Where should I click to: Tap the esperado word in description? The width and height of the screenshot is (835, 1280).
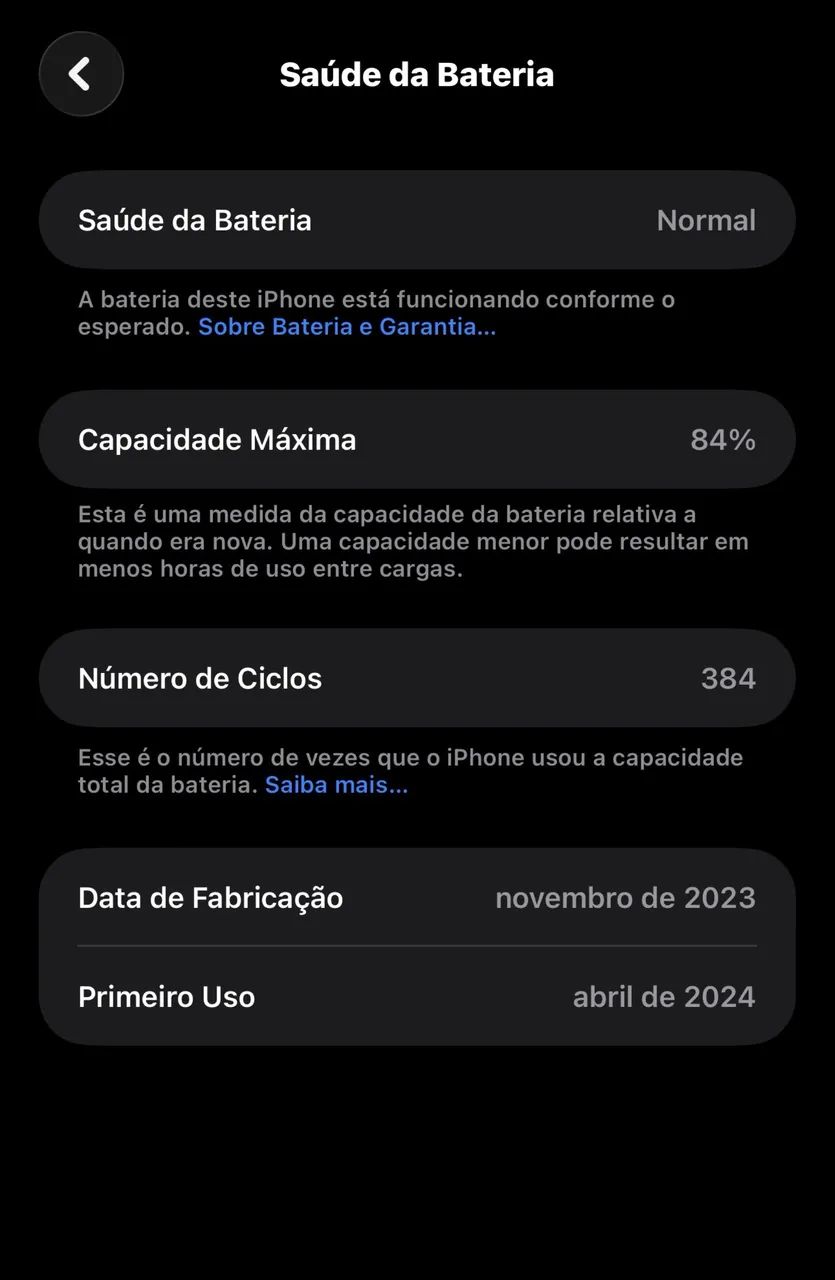[131, 326]
